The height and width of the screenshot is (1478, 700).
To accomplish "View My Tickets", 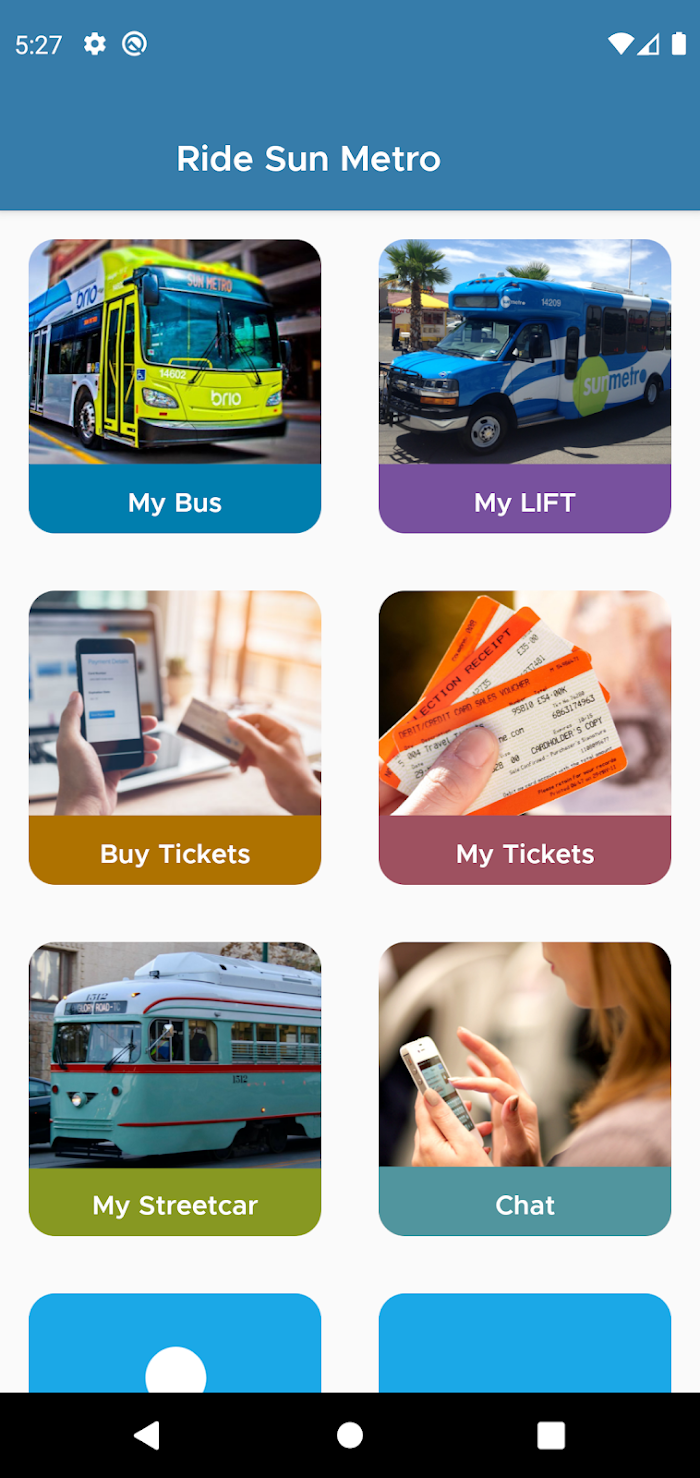I will [x=525, y=738].
